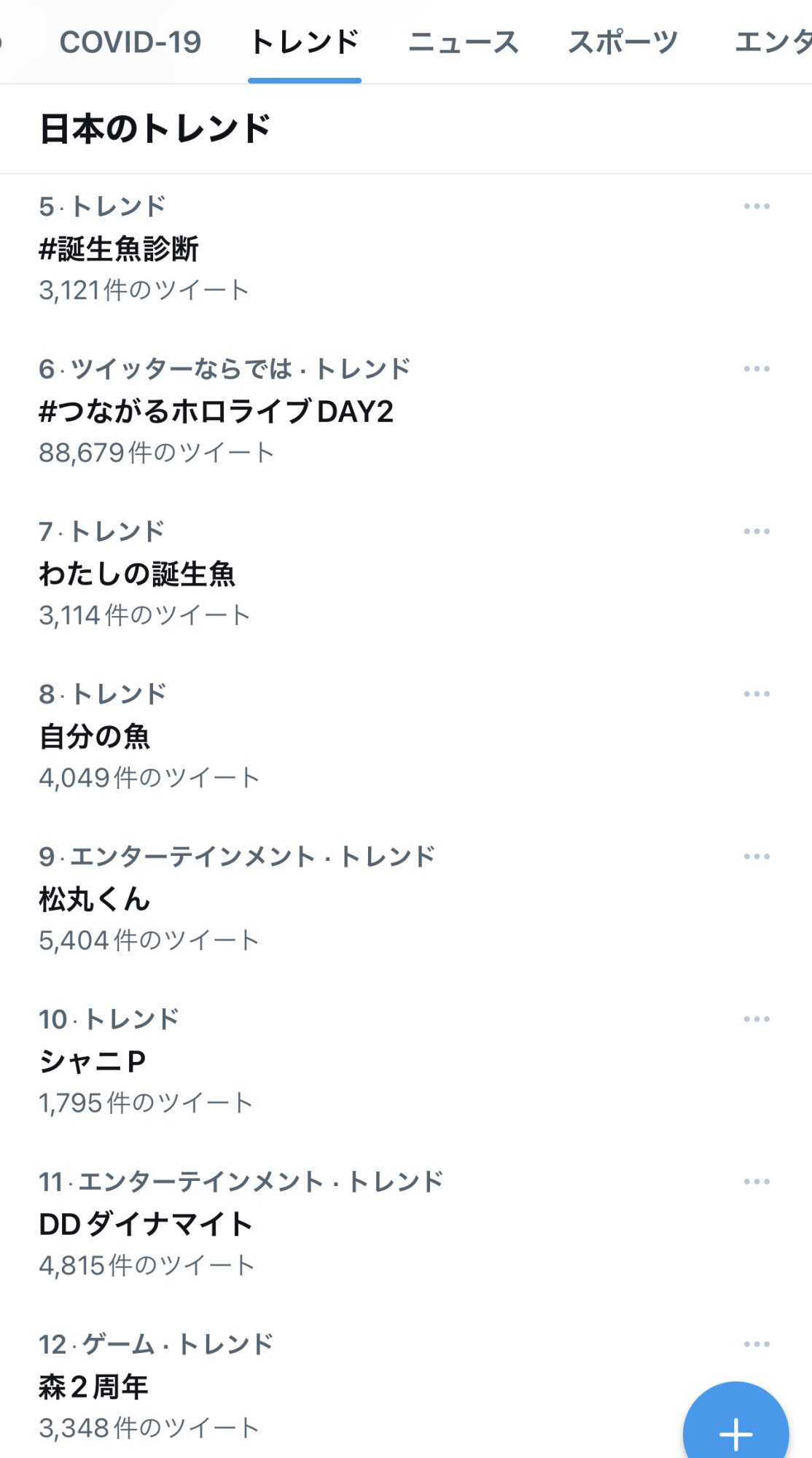Screen dimensions: 812x1458
Task: Switch to the ニュース tab
Action: click(x=464, y=42)
